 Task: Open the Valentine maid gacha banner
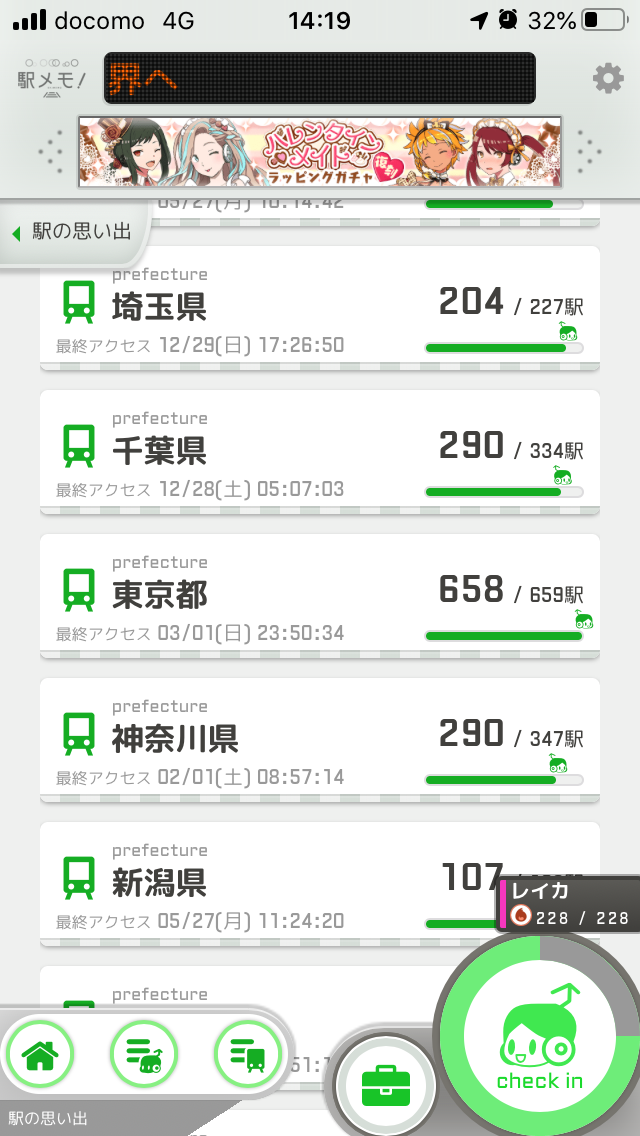click(x=320, y=151)
